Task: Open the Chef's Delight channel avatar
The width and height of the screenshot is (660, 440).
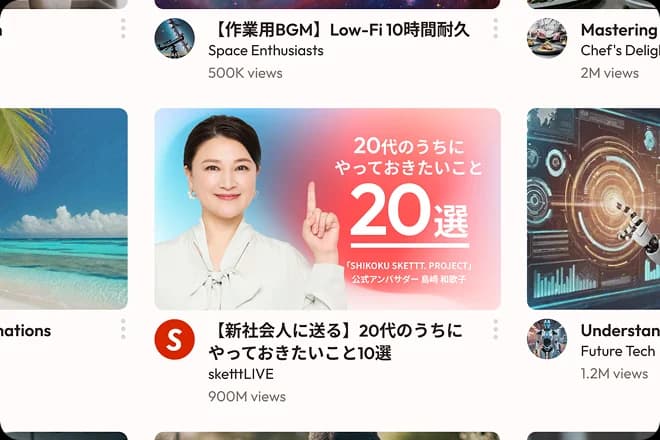Action: pos(547,39)
